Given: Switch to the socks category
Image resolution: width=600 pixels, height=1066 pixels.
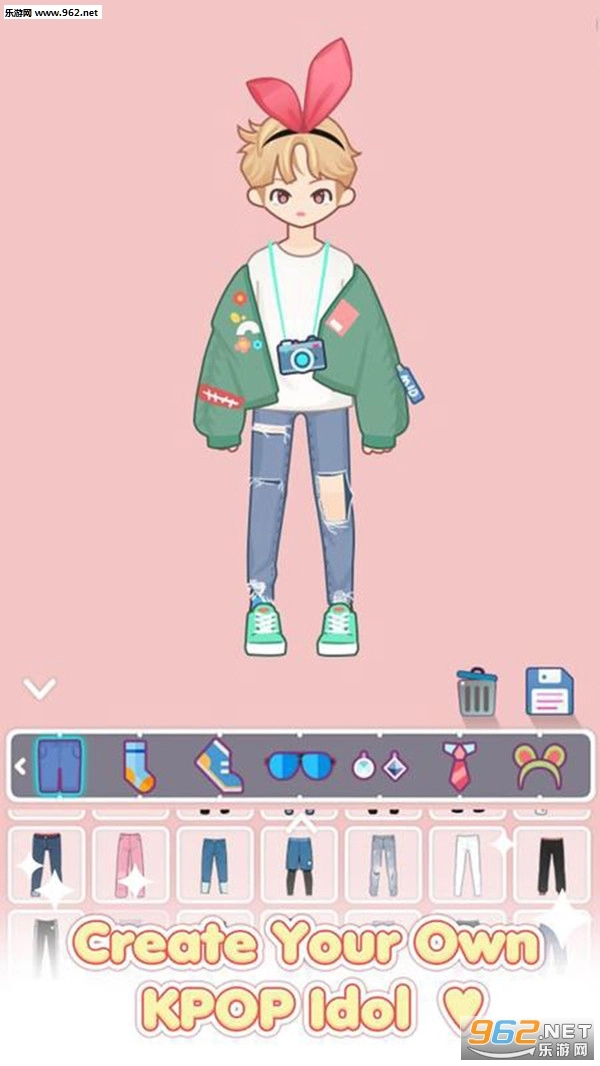Looking at the screenshot, I should (x=139, y=766).
